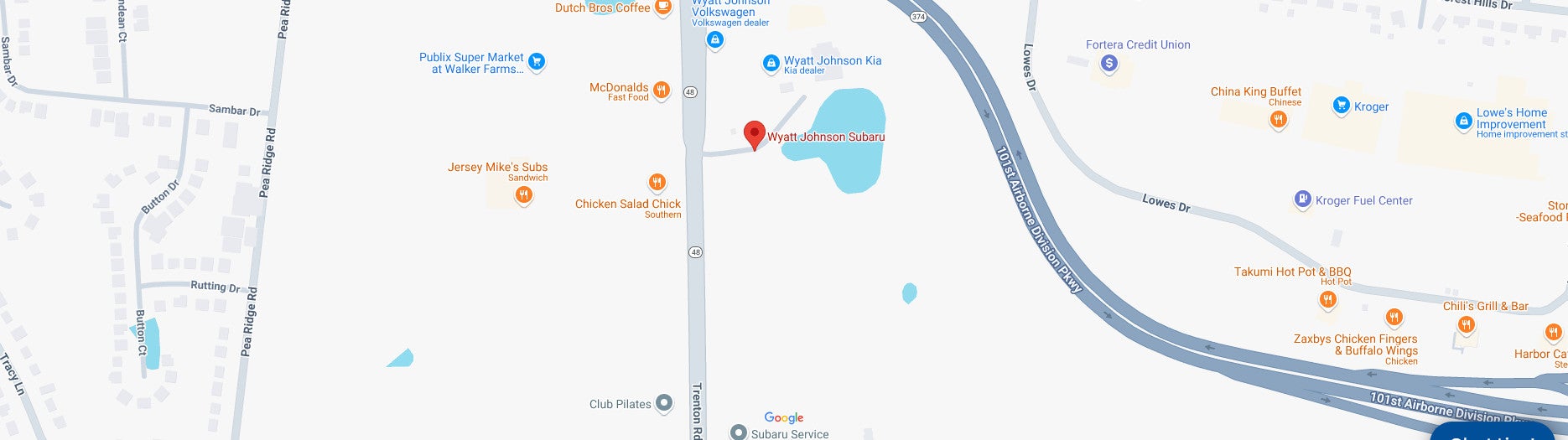Tap the McDonalds fast food marker

(x=661, y=91)
